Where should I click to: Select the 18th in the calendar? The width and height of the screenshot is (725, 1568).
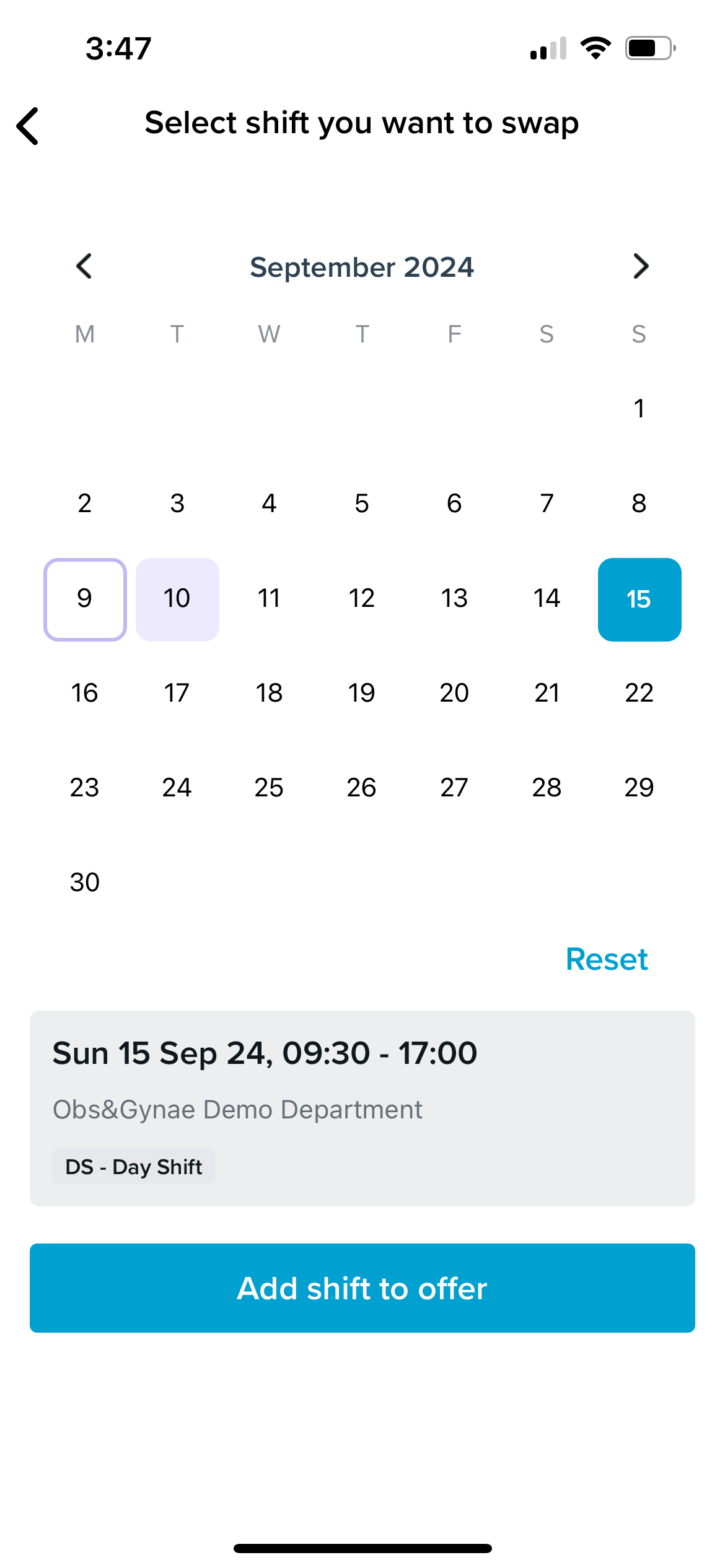point(270,693)
